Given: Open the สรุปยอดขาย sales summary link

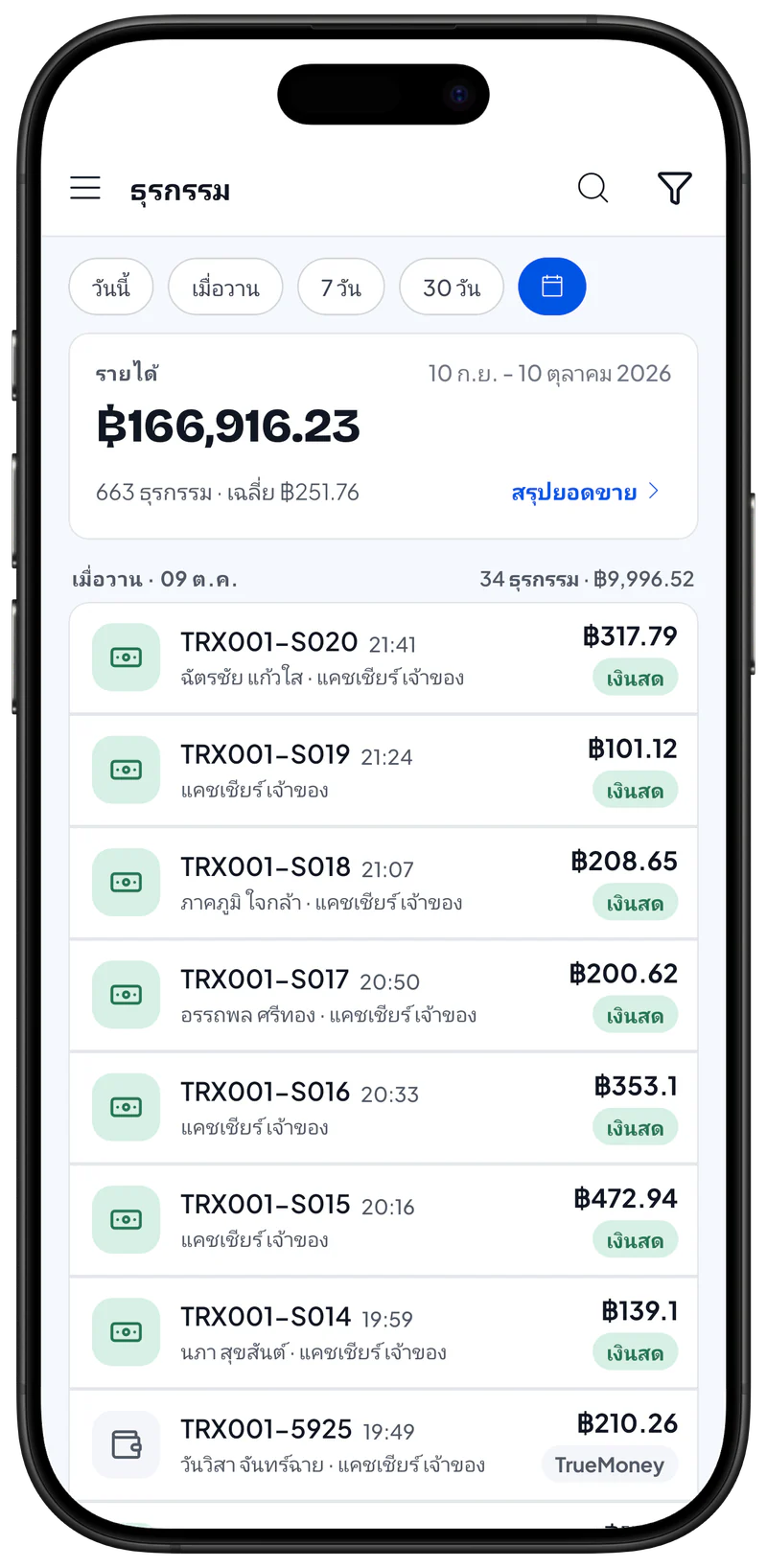Looking at the screenshot, I should coord(586,492).
